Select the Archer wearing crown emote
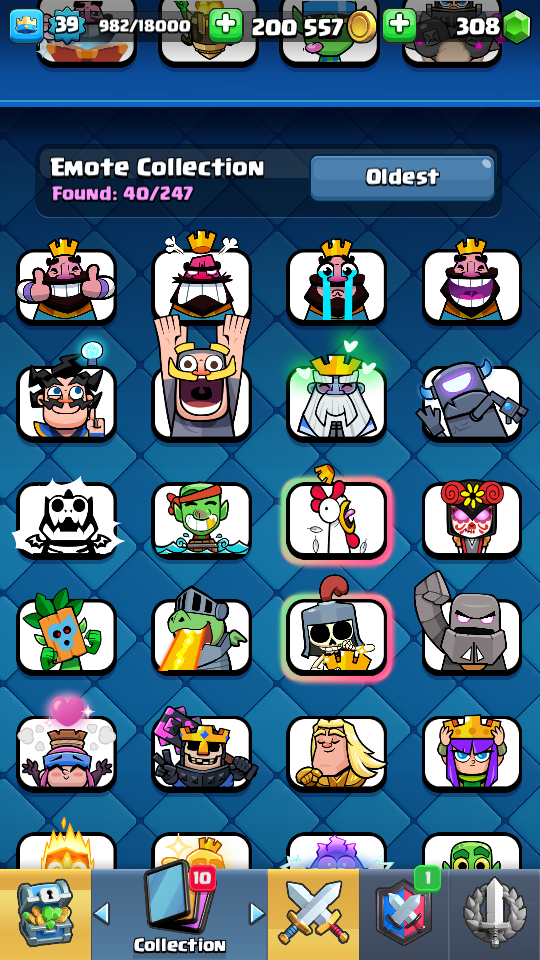540x960 pixels. (x=472, y=753)
